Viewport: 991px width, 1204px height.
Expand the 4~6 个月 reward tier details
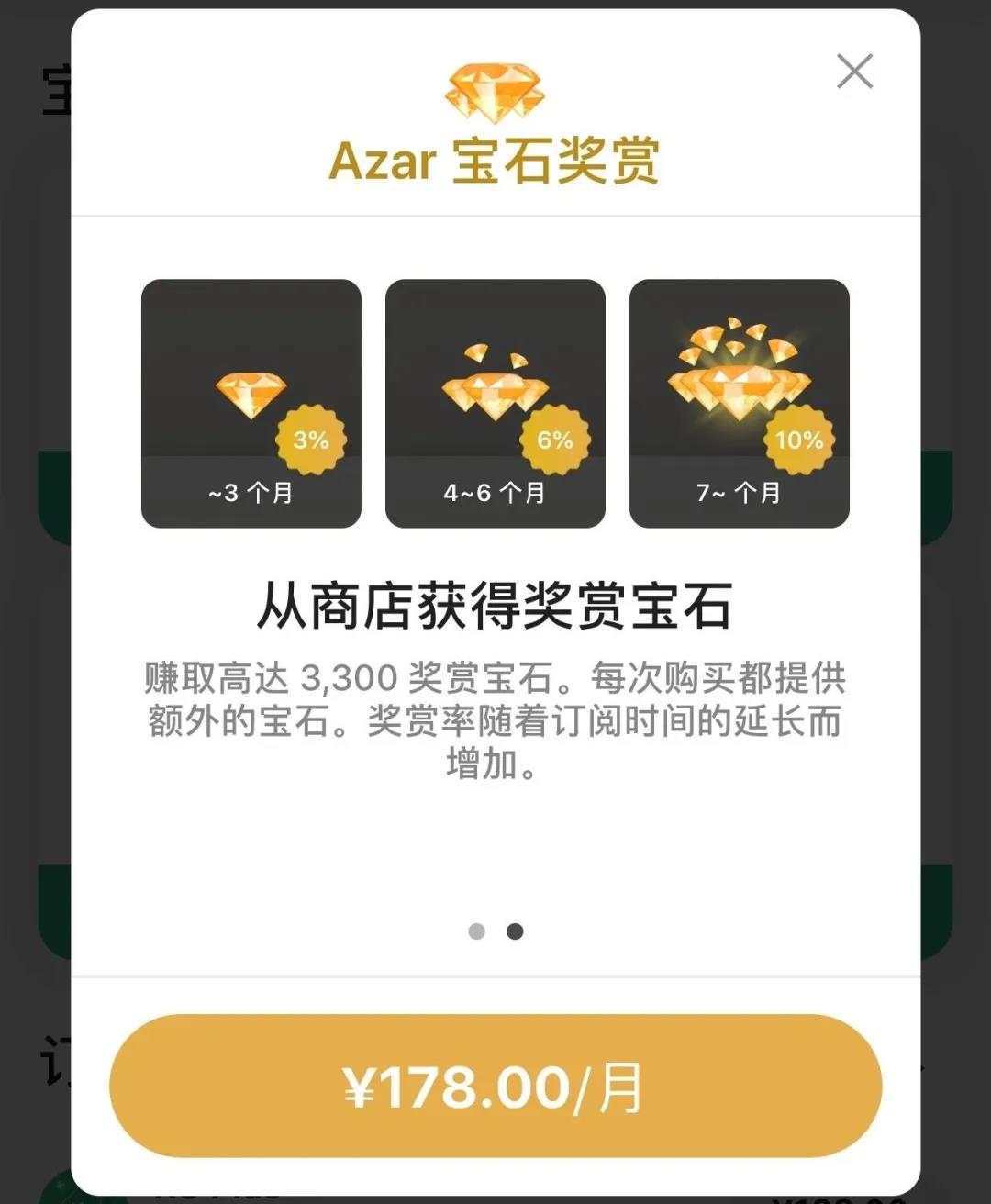[x=495, y=404]
